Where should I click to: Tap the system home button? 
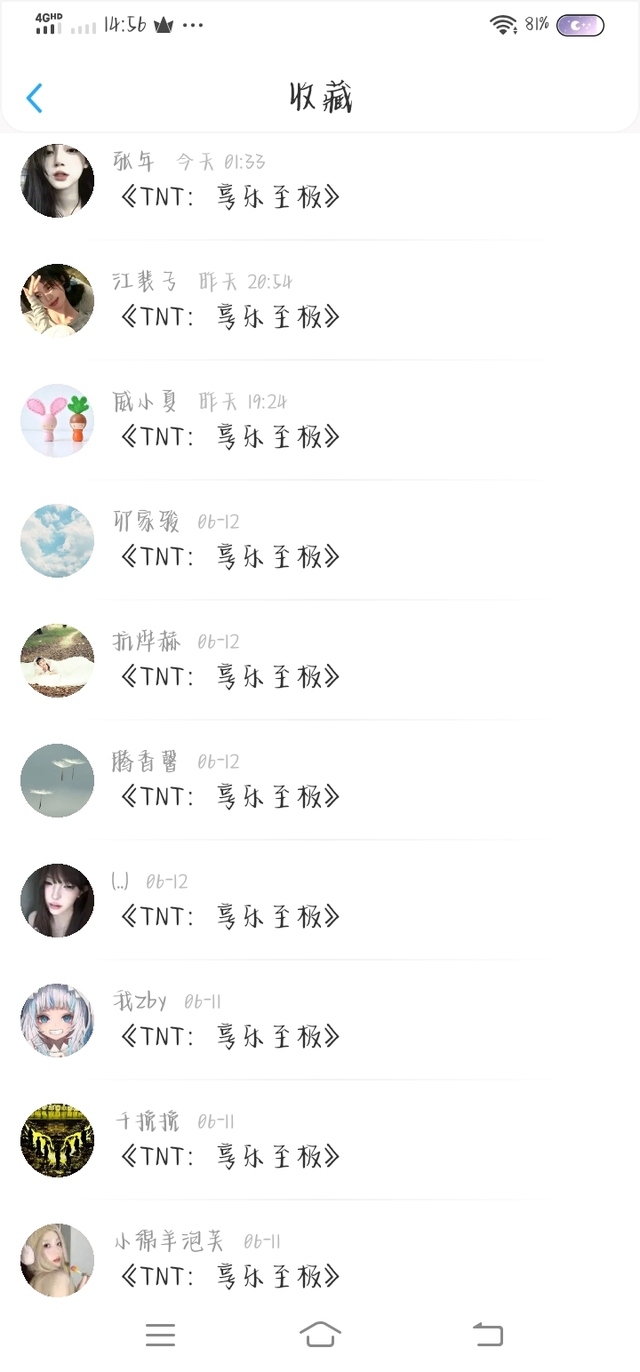coord(320,1334)
